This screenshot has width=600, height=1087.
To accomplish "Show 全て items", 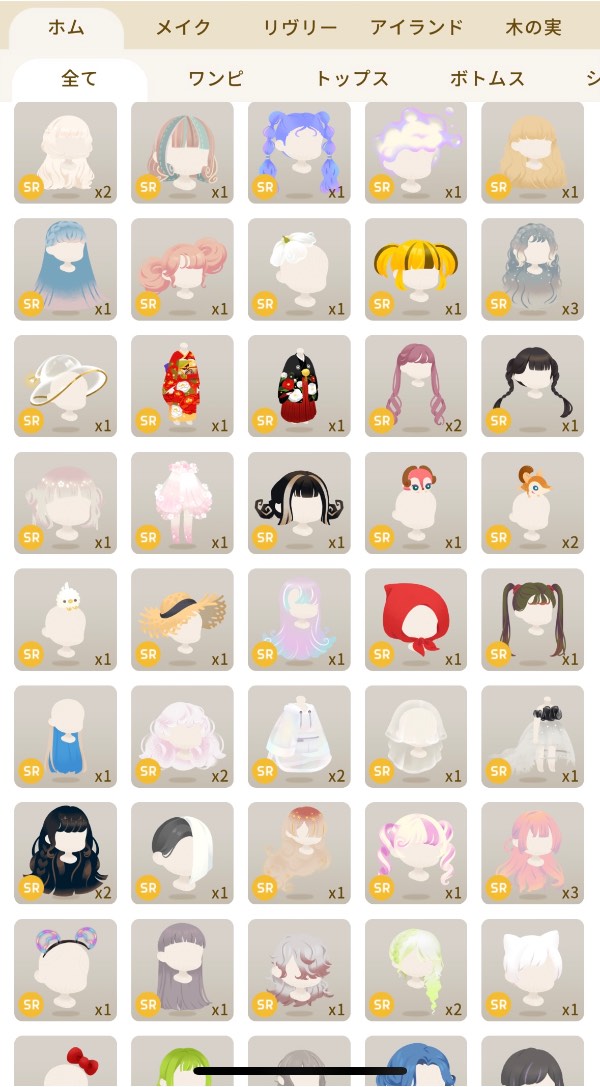I will tap(79, 78).
